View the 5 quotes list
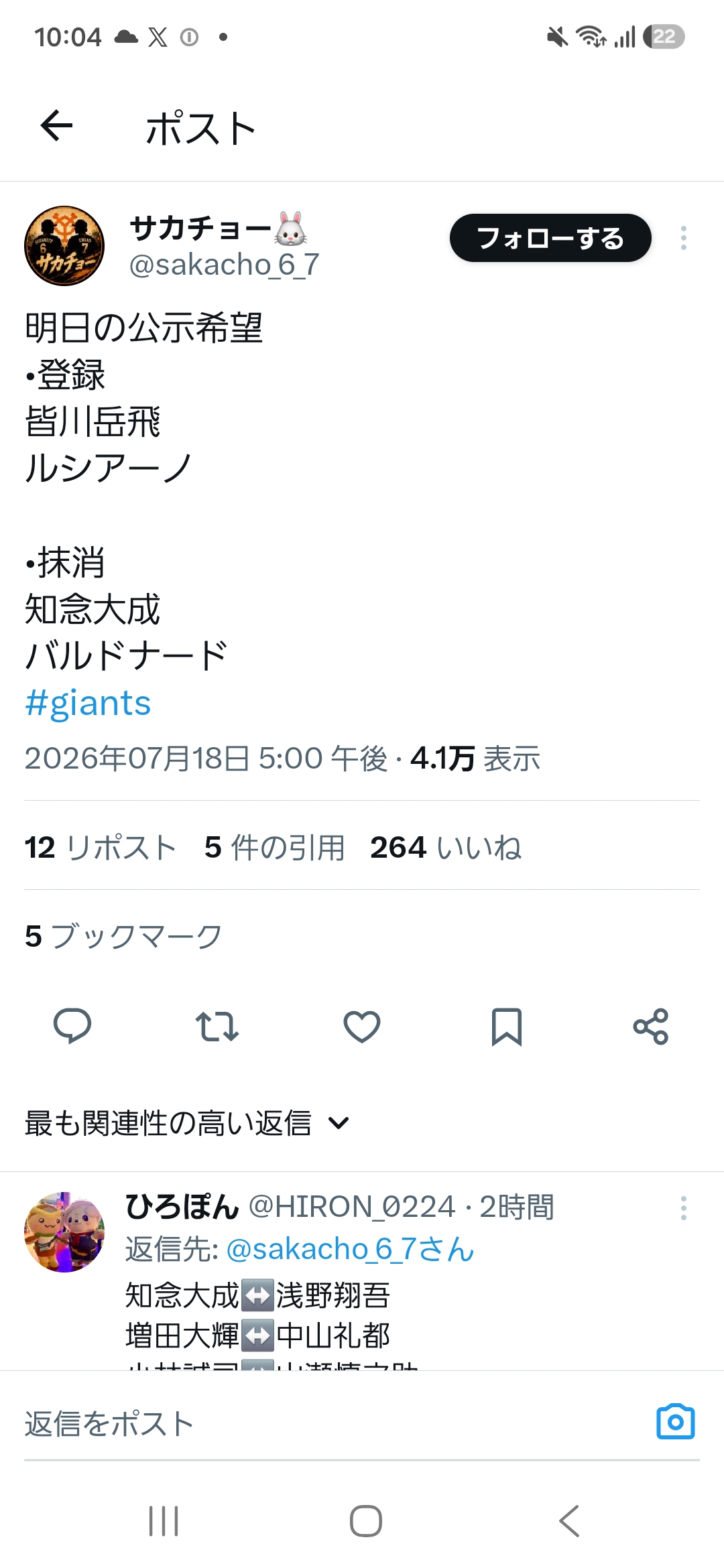The image size is (724, 1568). pyautogui.click(x=275, y=847)
